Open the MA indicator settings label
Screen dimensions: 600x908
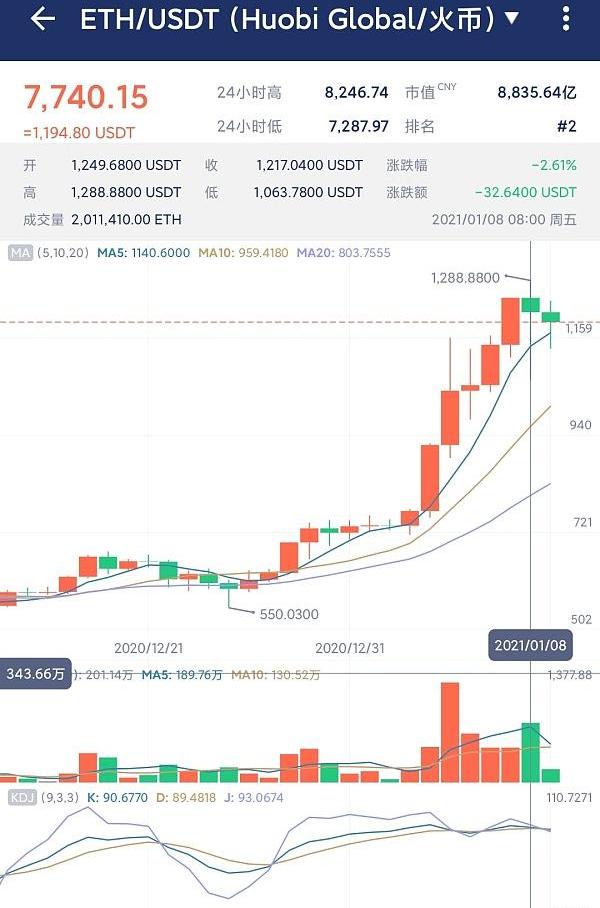coord(20,254)
